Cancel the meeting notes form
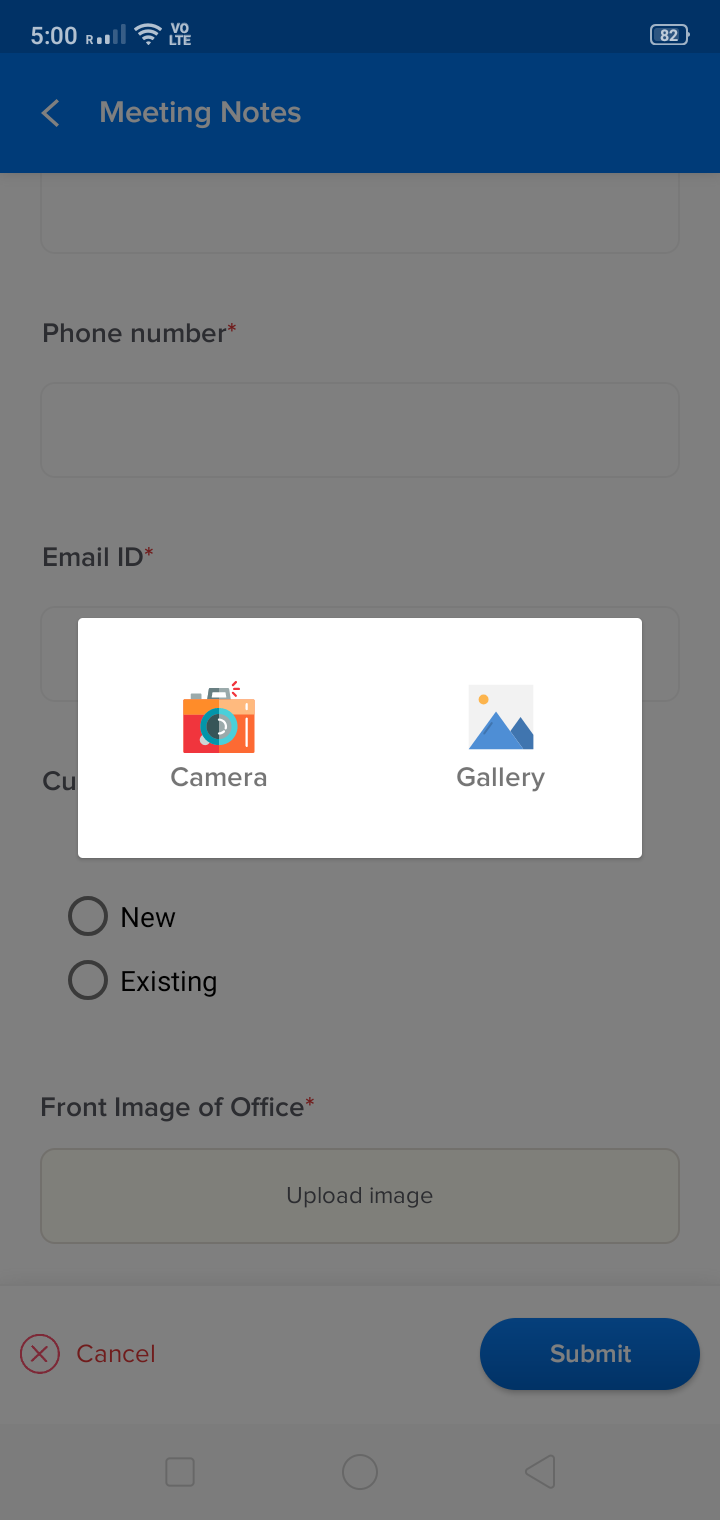 88,1354
